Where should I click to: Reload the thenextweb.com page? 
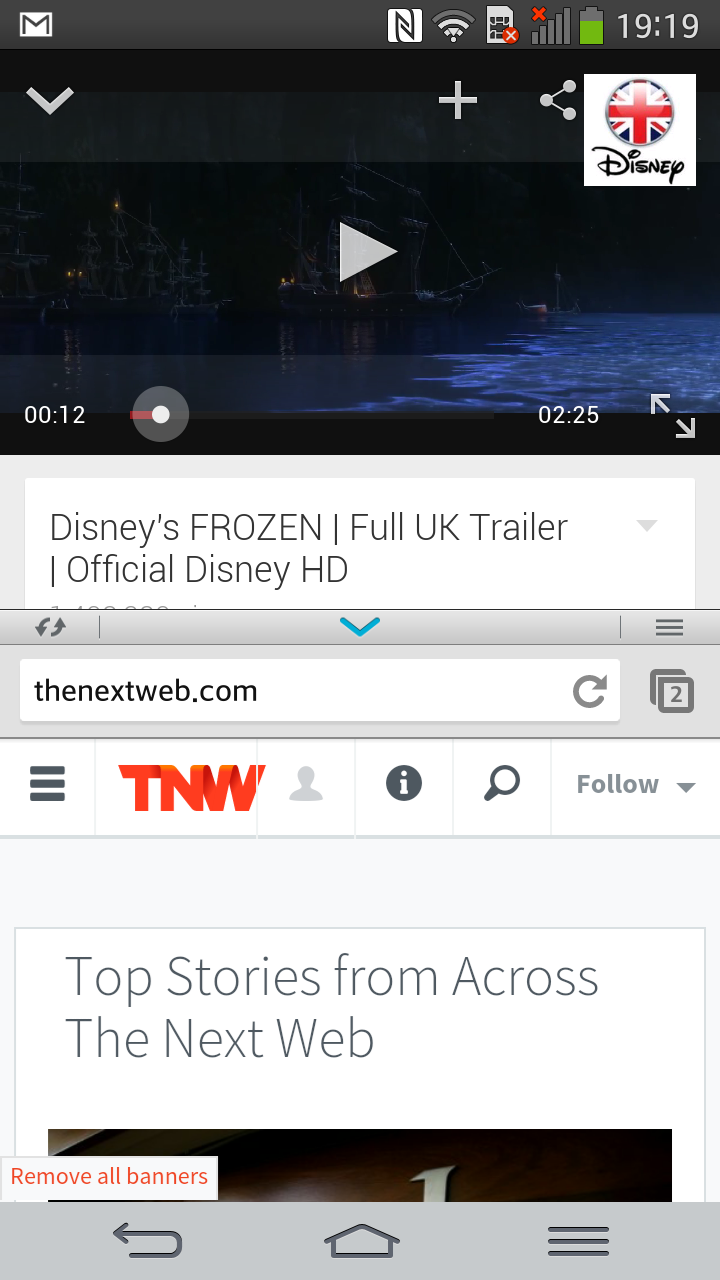(x=590, y=691)
